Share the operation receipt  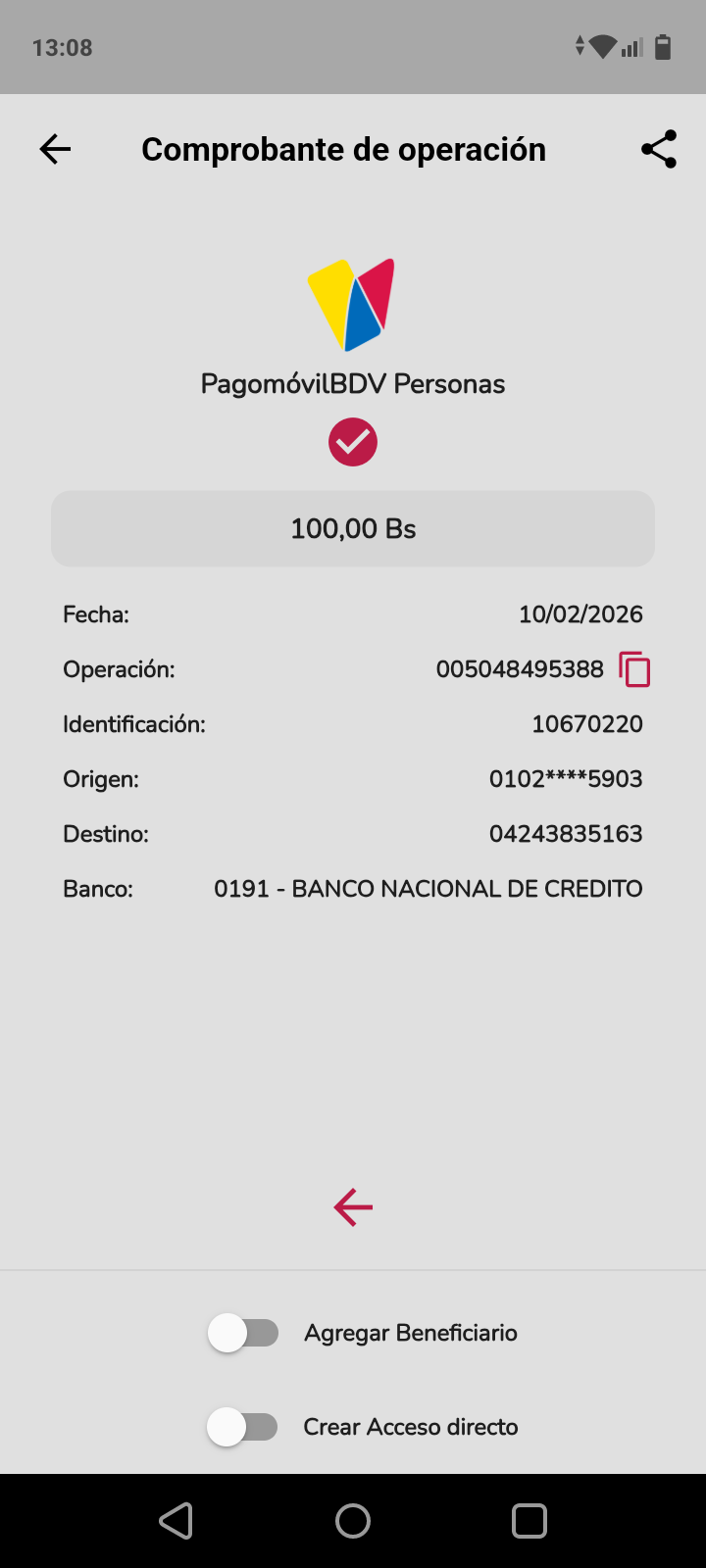click(659, 149)
